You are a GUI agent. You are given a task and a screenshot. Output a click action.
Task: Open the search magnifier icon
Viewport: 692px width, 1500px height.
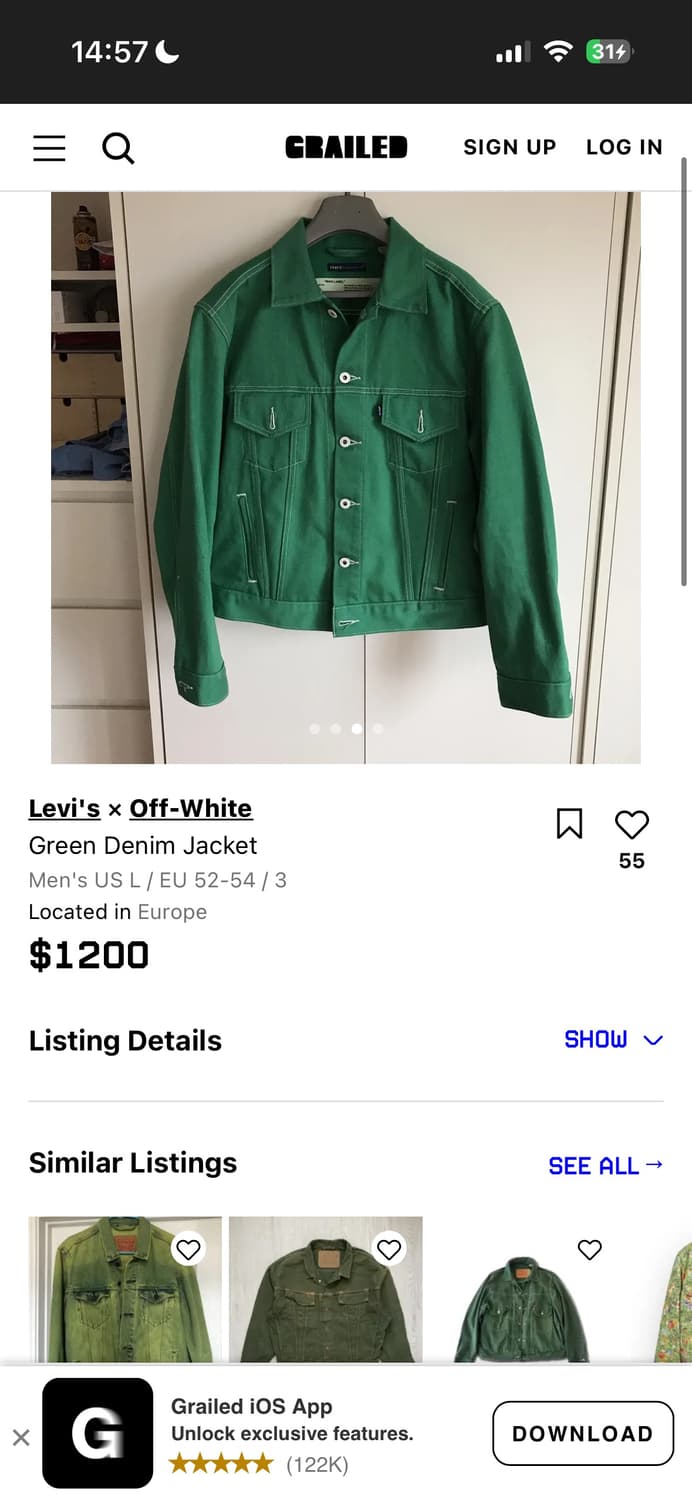click(x=118, y=148)
